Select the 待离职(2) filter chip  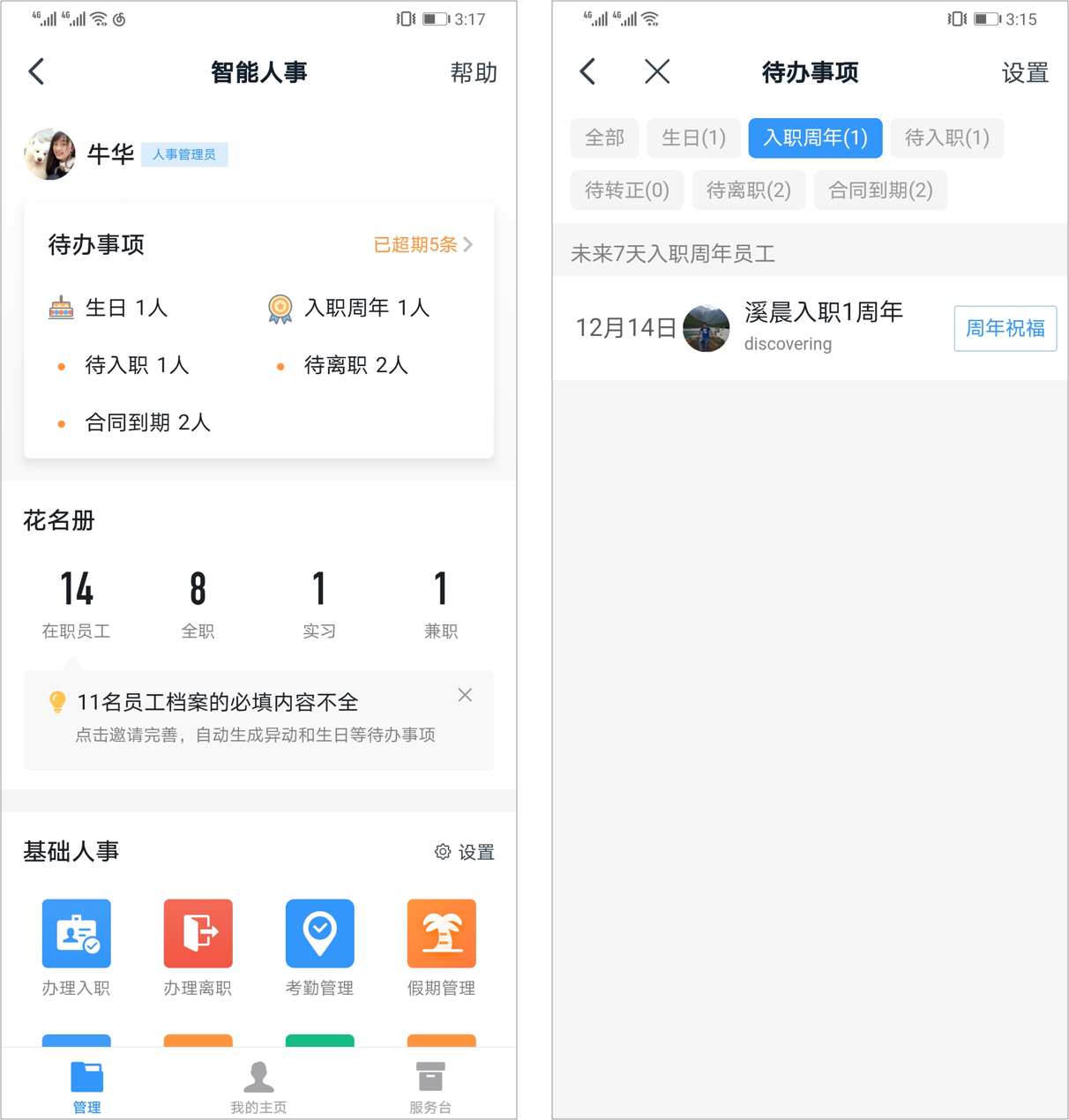[749, 190]
